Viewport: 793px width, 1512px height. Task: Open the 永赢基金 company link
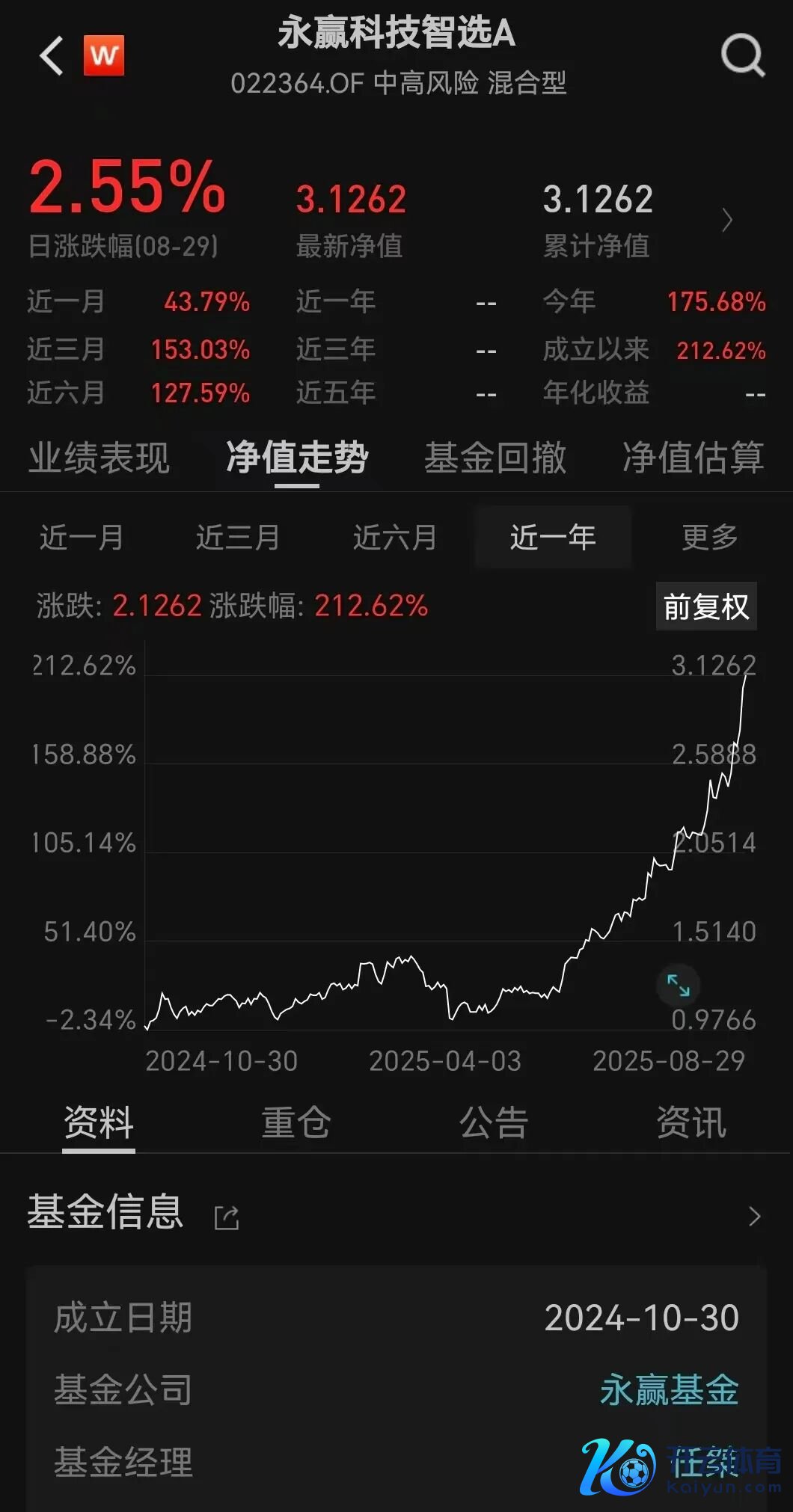(x=669, y=1390)
